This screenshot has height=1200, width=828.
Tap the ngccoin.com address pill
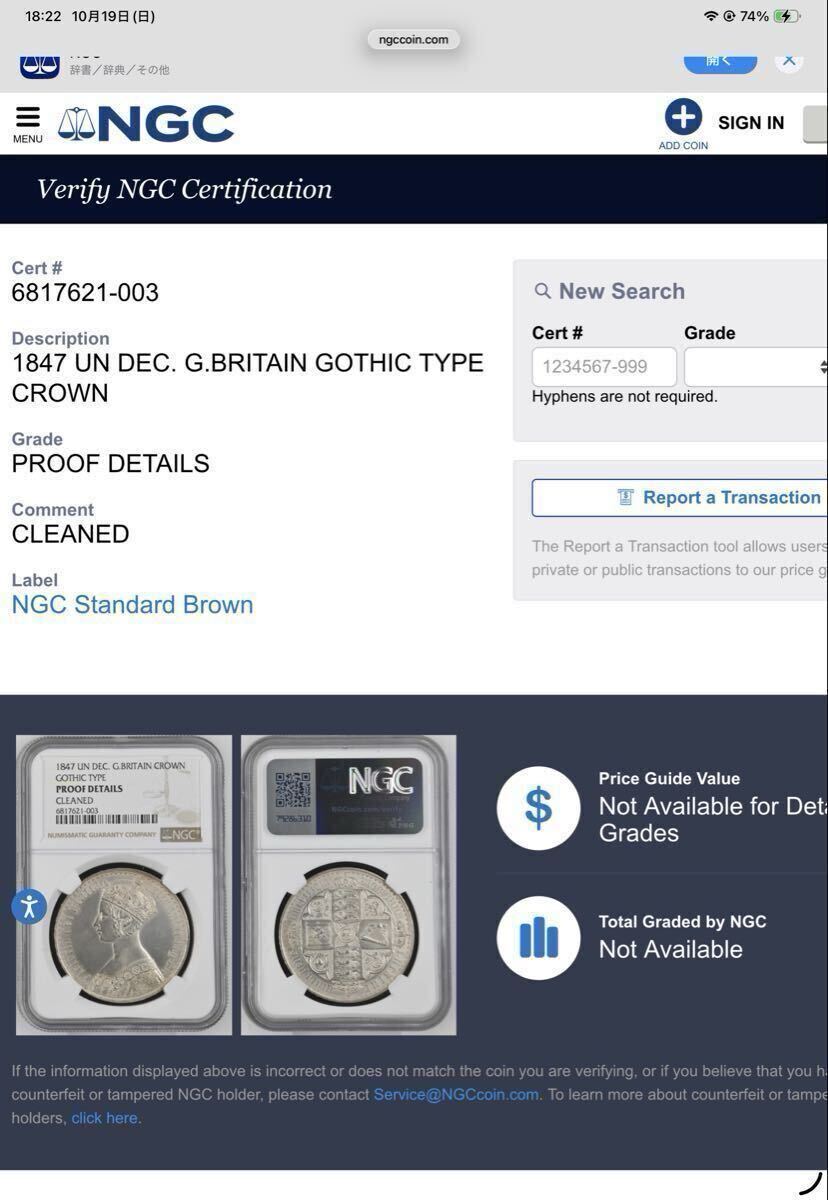[414, 40]
